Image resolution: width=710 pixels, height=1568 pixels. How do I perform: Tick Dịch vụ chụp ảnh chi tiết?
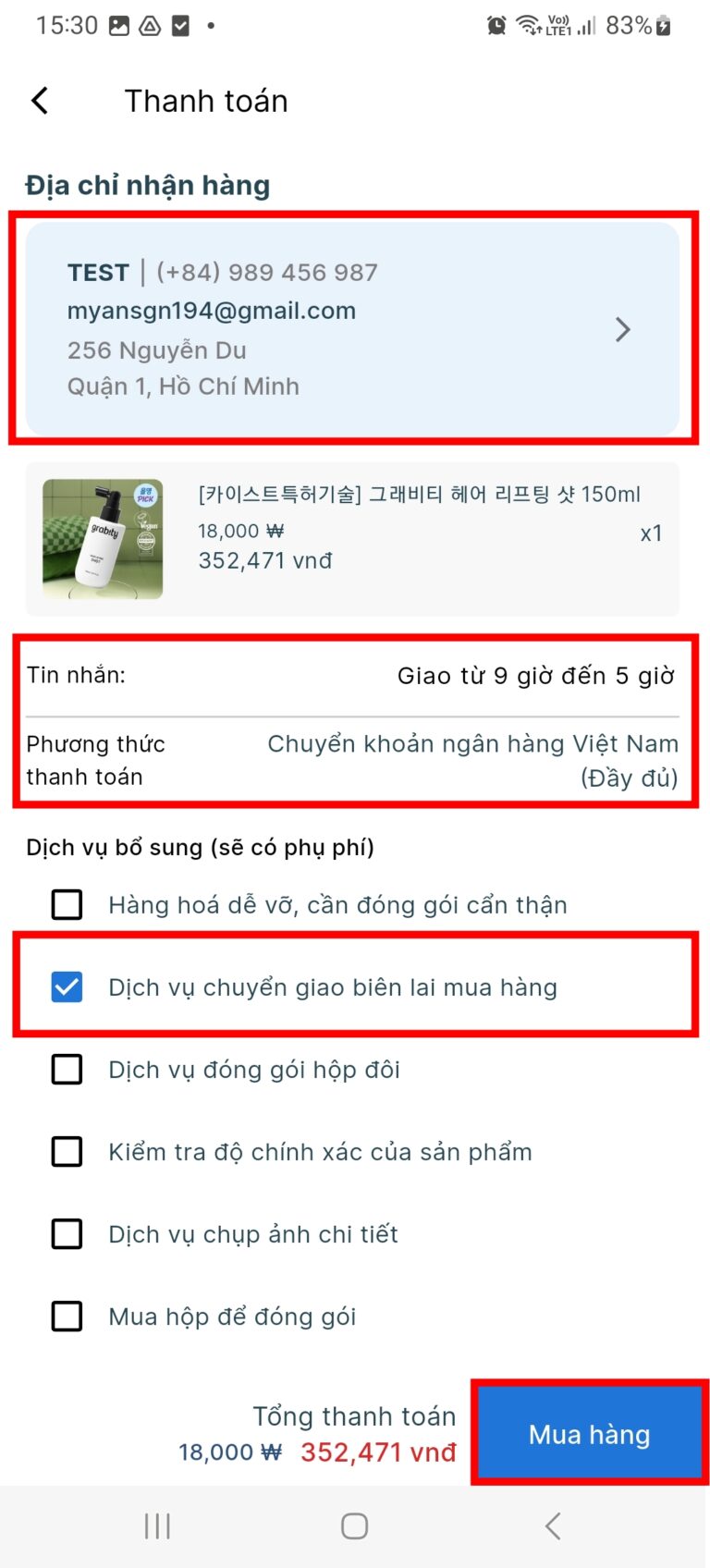(67, 1234)
